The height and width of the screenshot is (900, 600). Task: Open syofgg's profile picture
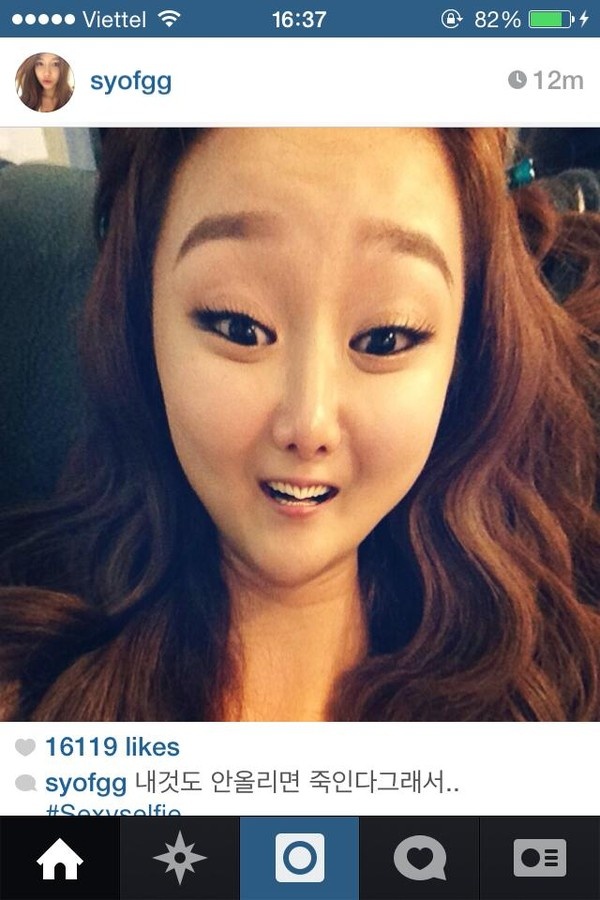coord(45,82)
